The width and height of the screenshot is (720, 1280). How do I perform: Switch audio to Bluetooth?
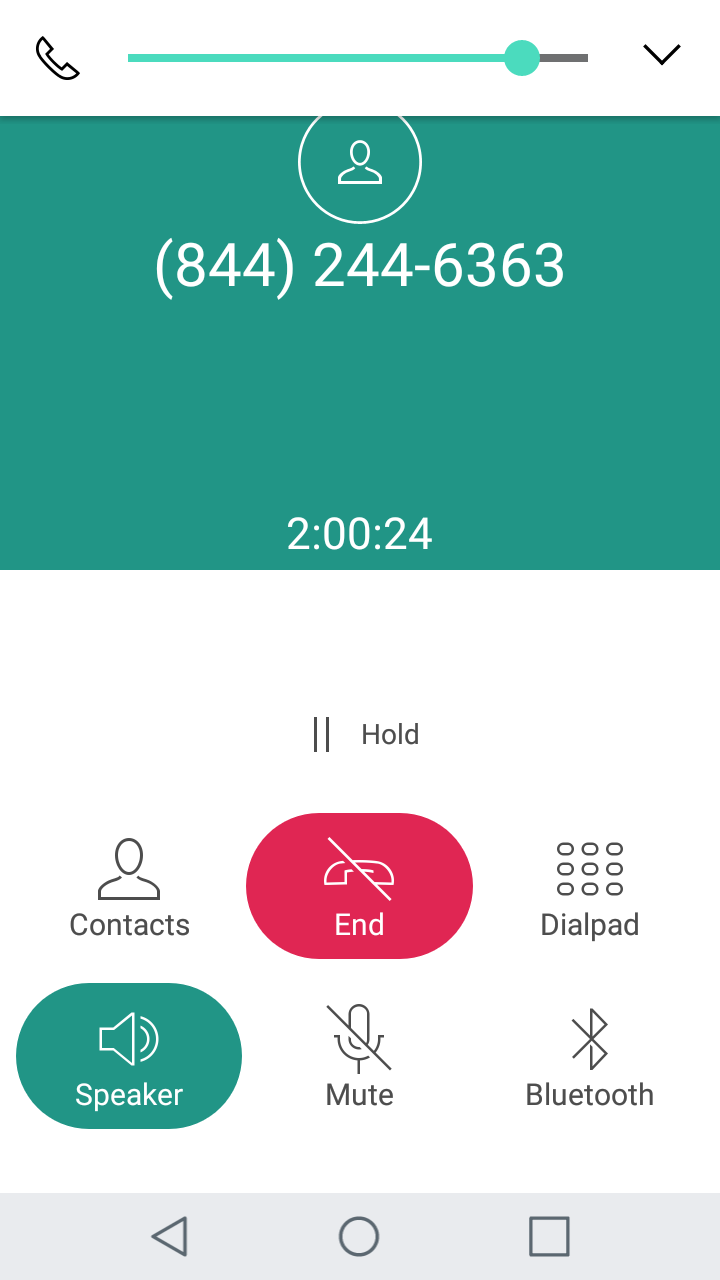[x=589, y=1056]
